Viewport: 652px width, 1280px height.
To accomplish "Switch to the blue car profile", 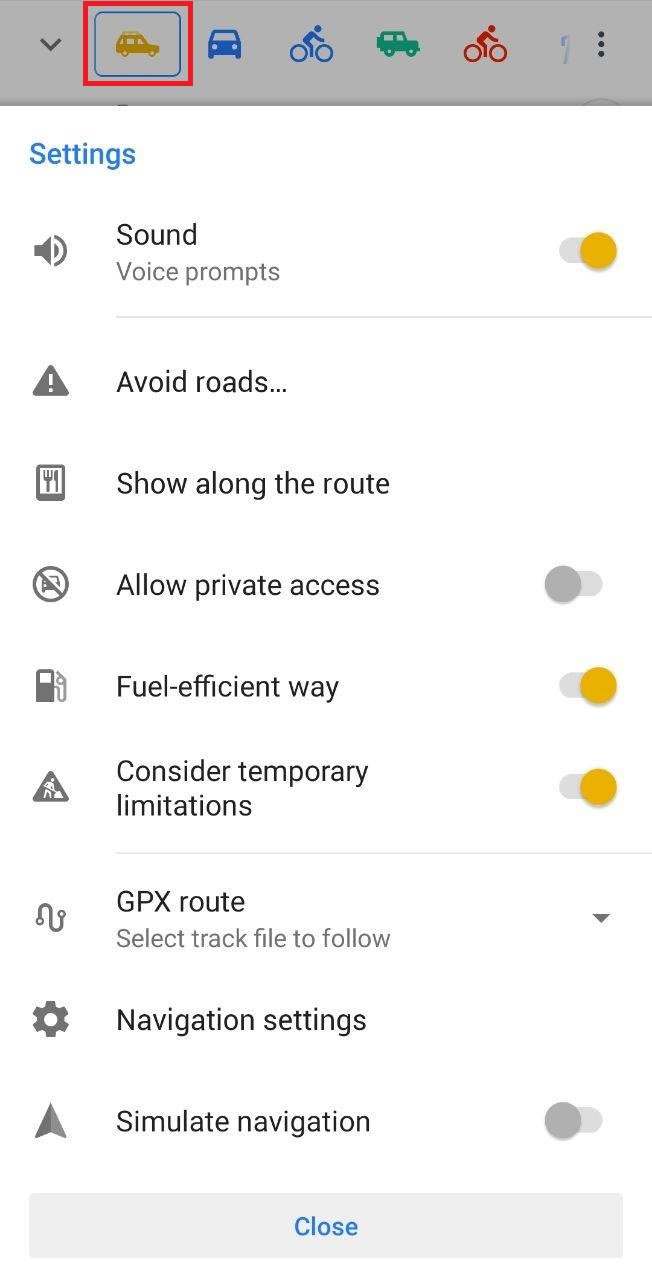I will click(224, 45).
